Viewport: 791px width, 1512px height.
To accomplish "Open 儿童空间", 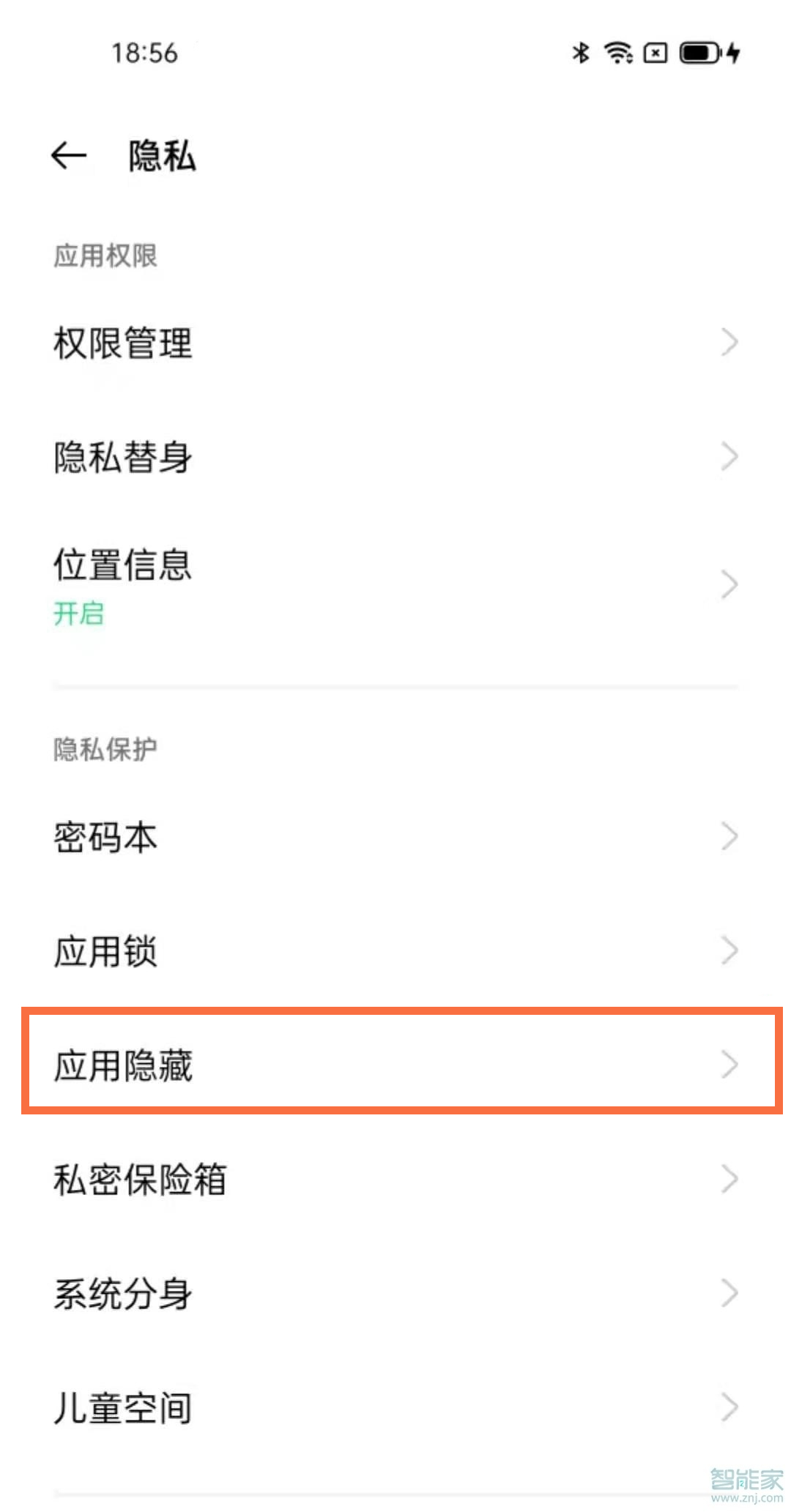I will (395, 1407).
